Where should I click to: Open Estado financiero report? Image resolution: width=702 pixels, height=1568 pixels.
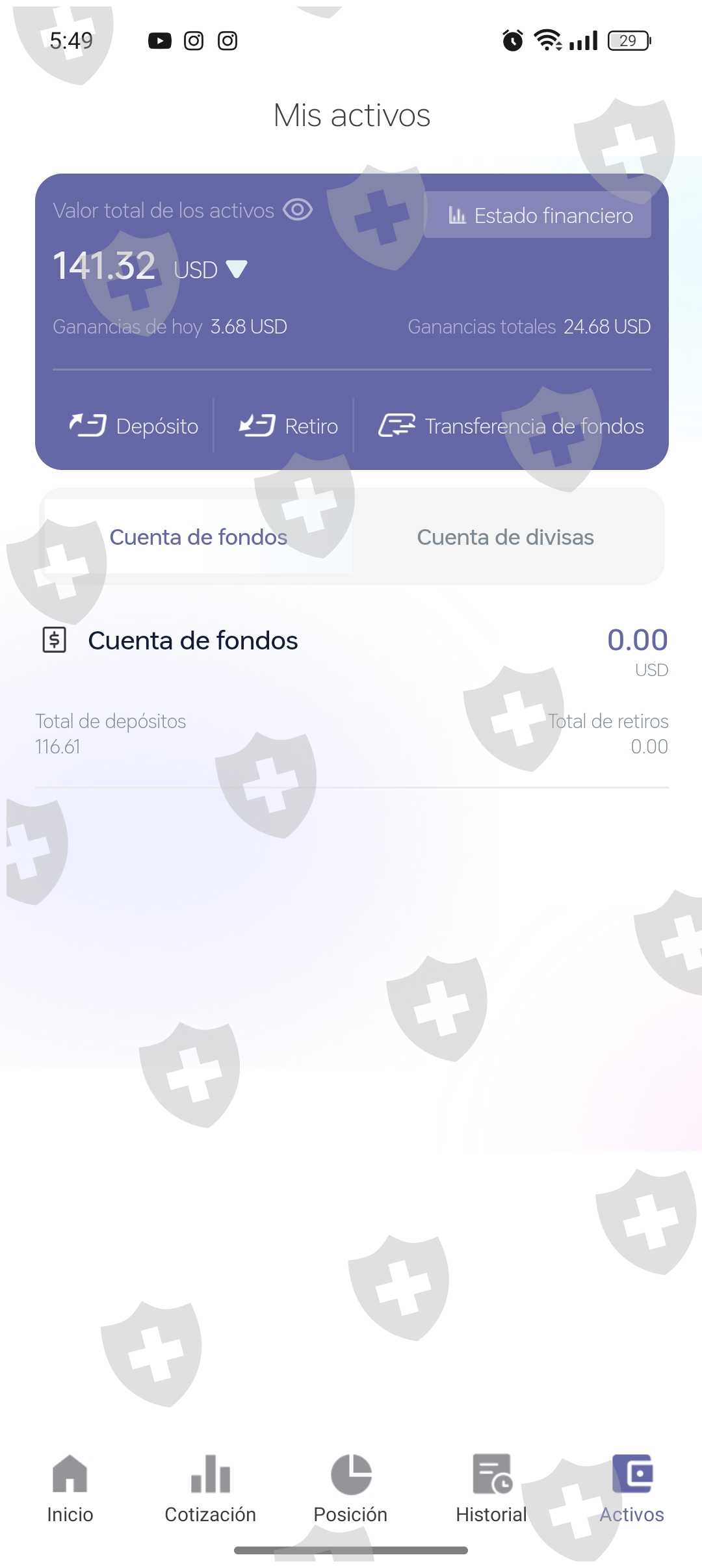(538, 215)
